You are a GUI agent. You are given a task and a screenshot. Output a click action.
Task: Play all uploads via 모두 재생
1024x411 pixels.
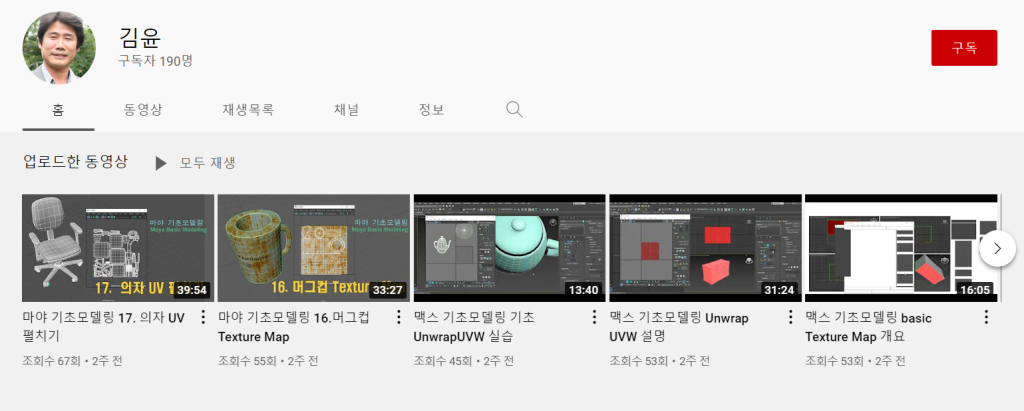(196, 162)
